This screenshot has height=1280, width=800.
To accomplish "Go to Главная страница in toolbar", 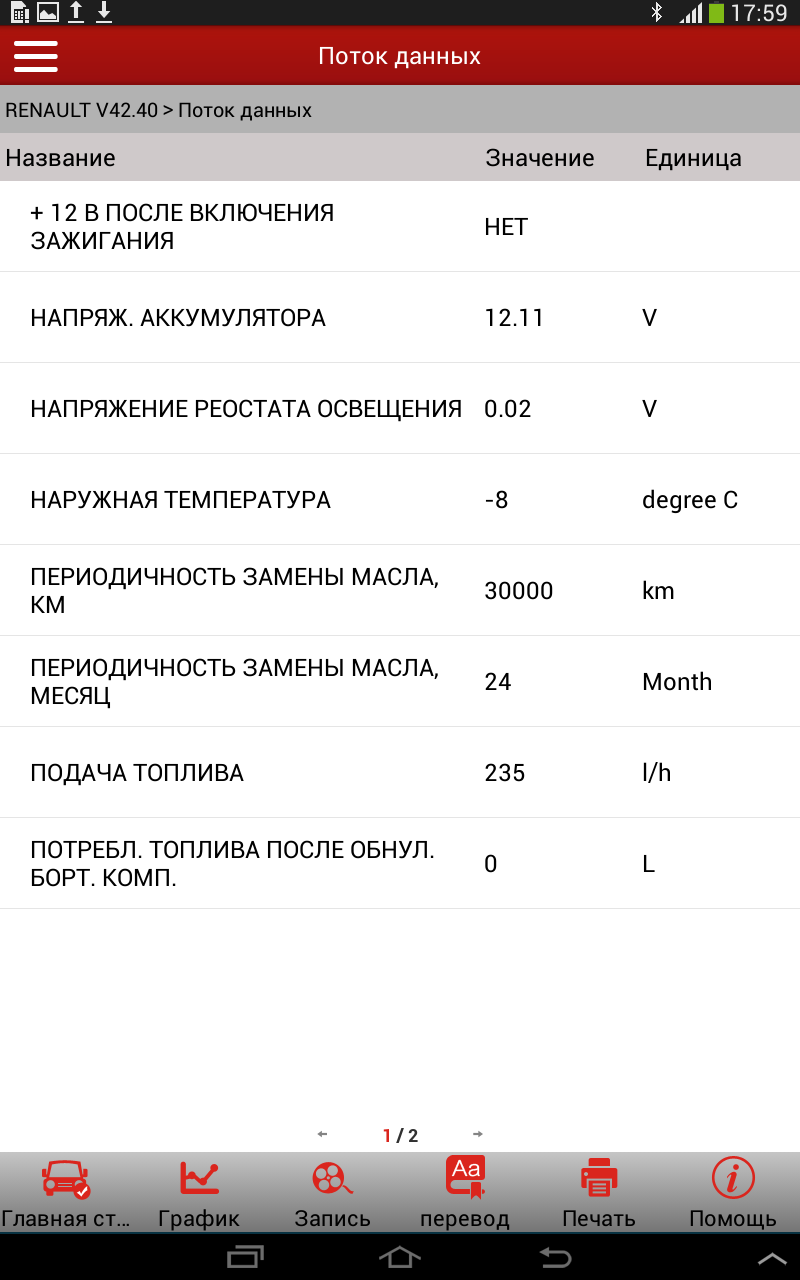I will 66,1194.
